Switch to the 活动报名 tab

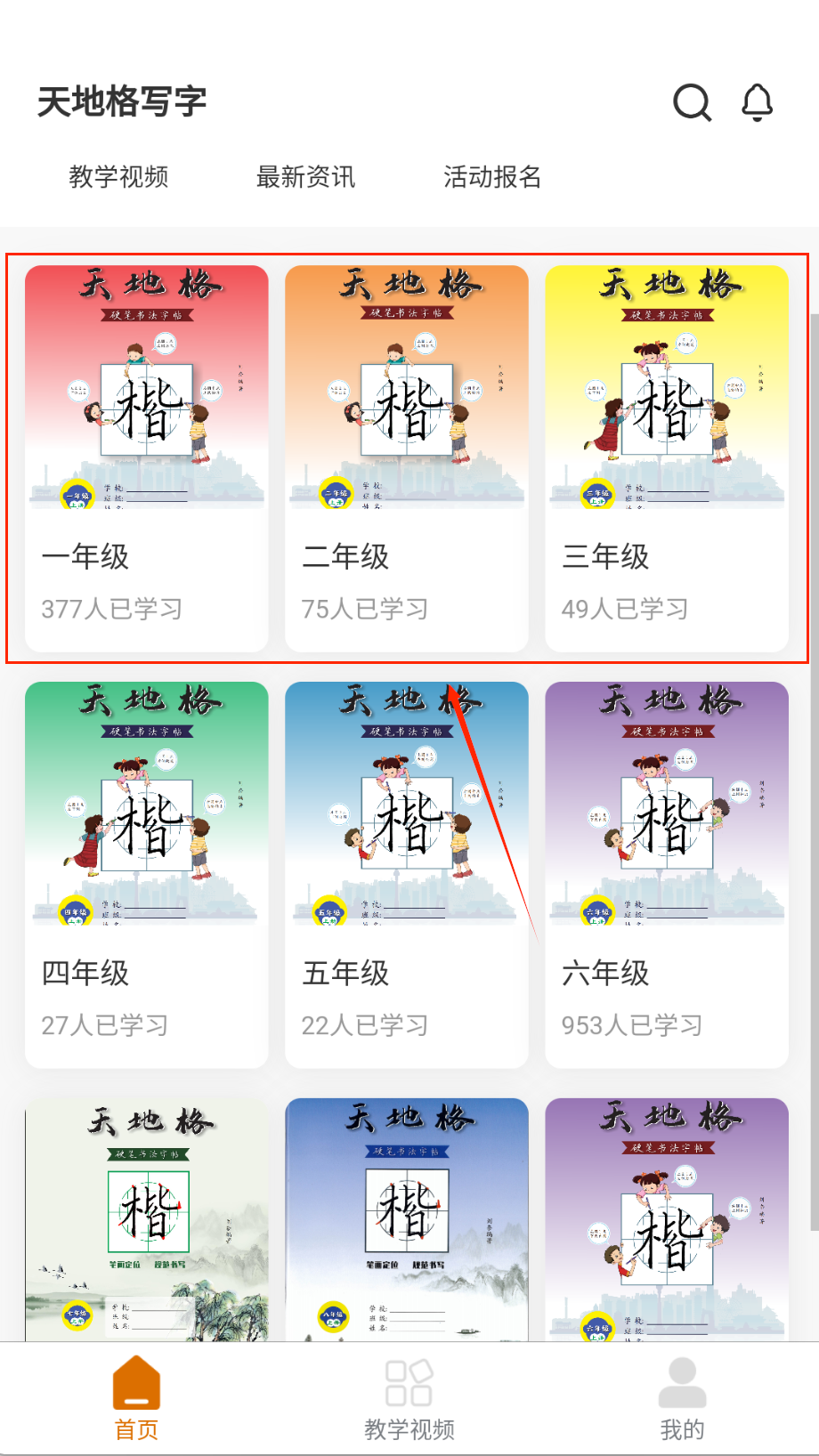pyautogui.click(x=492, y=177)
